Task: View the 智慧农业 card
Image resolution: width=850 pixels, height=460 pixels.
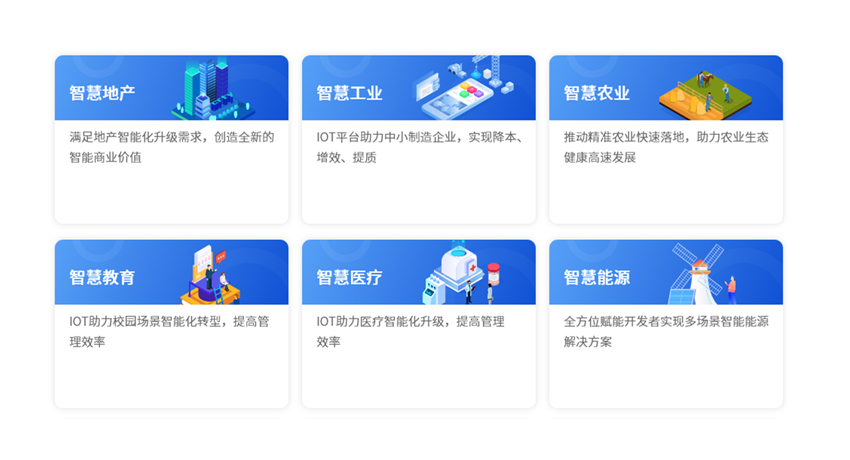Action: [665, 139]
